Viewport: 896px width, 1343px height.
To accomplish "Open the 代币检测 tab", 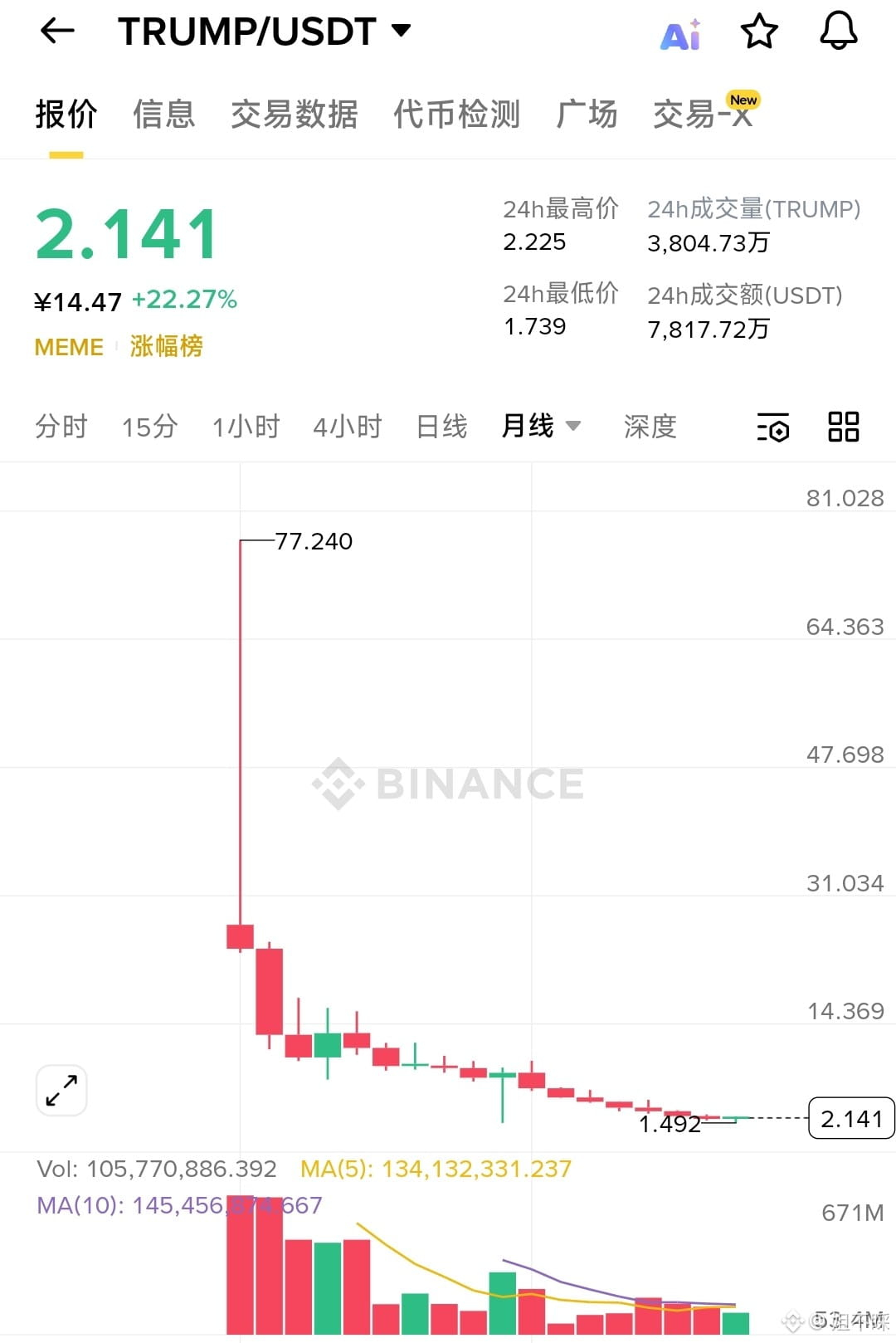I will click(x=457, y=114).
